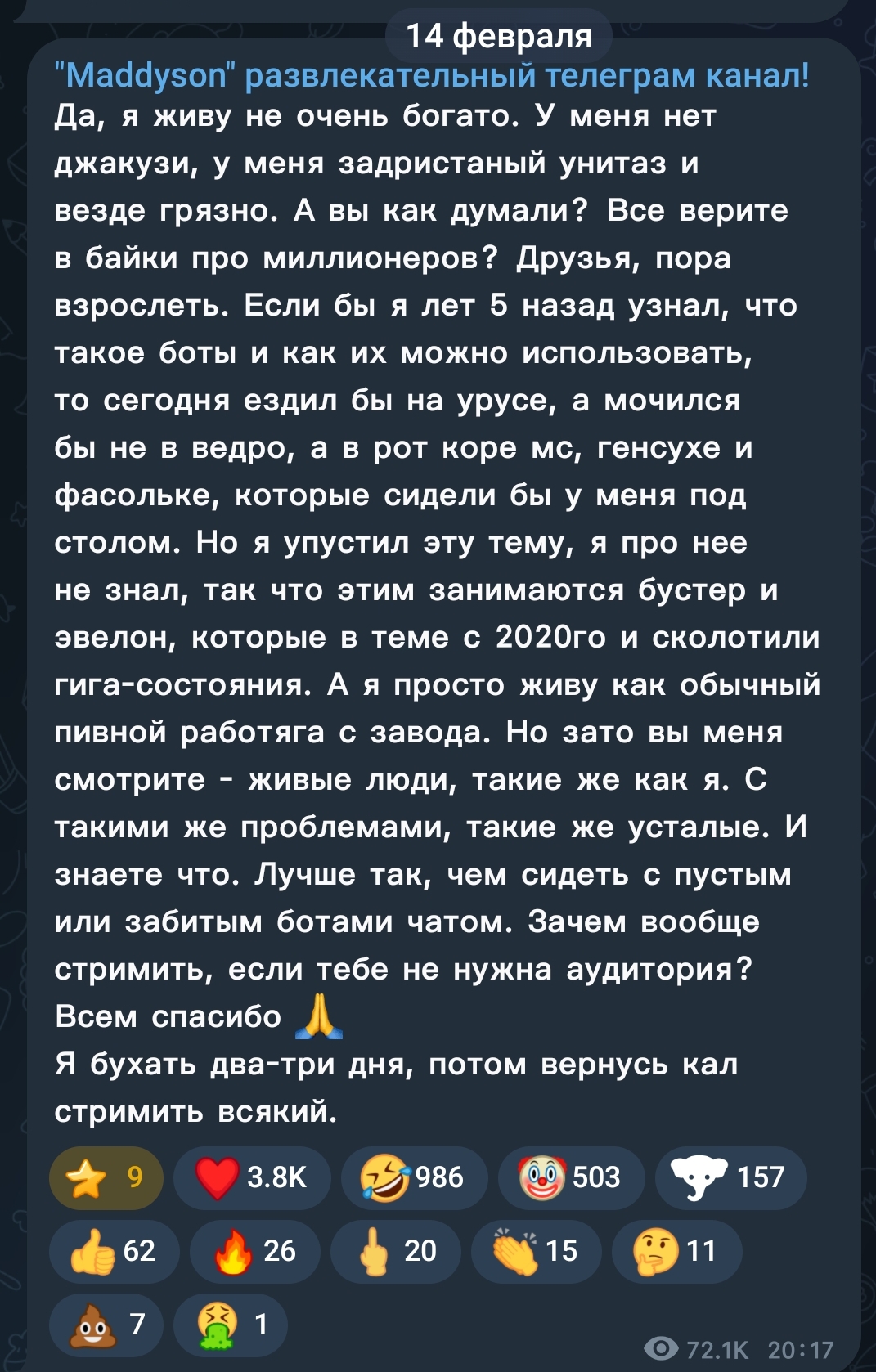The height and width of the screenshot is (1372, 876).
Task: Add the fire reaction 26
Action: click(254, 1251)
